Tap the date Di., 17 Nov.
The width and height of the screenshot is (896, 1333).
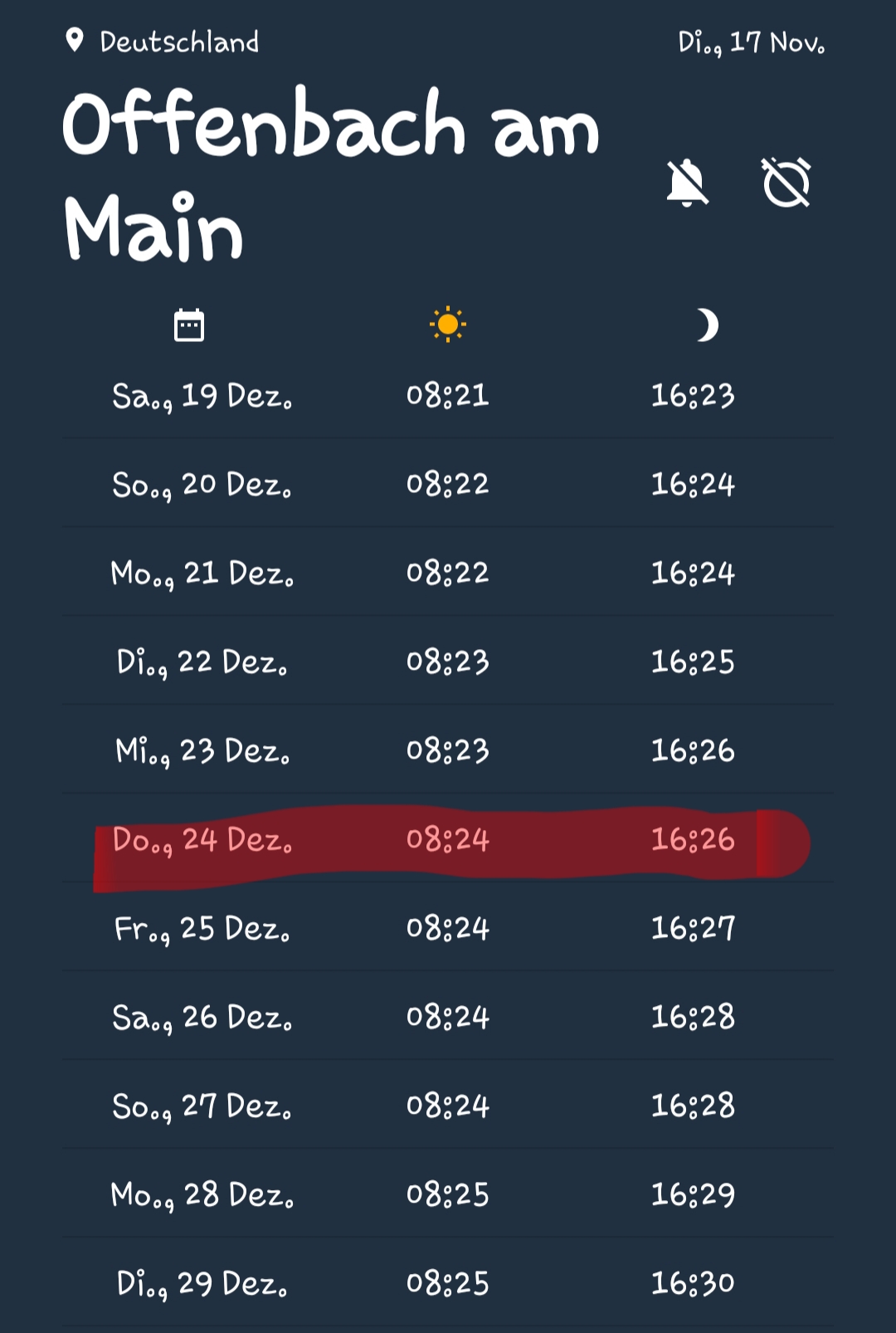click(x=751, y=42)
